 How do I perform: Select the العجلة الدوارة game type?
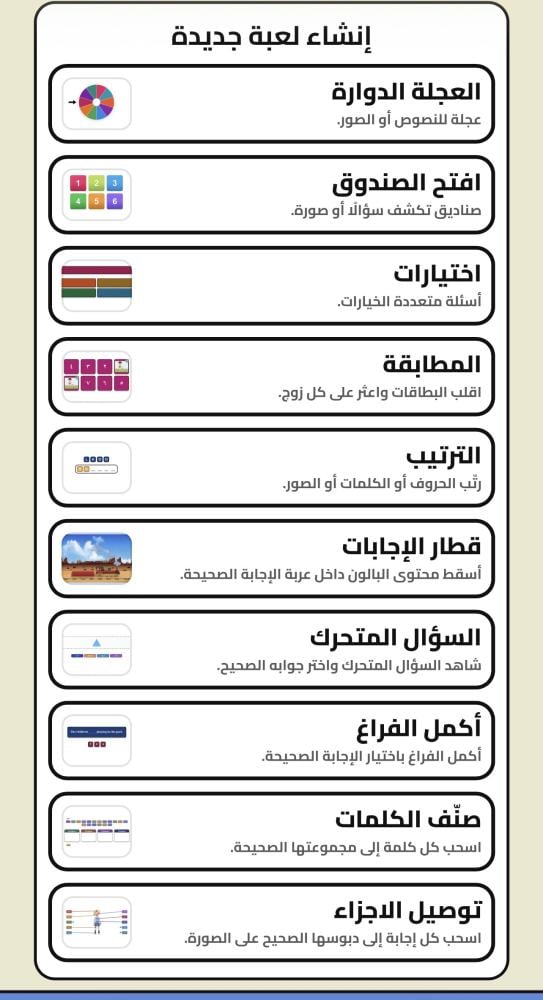(271, 104)
